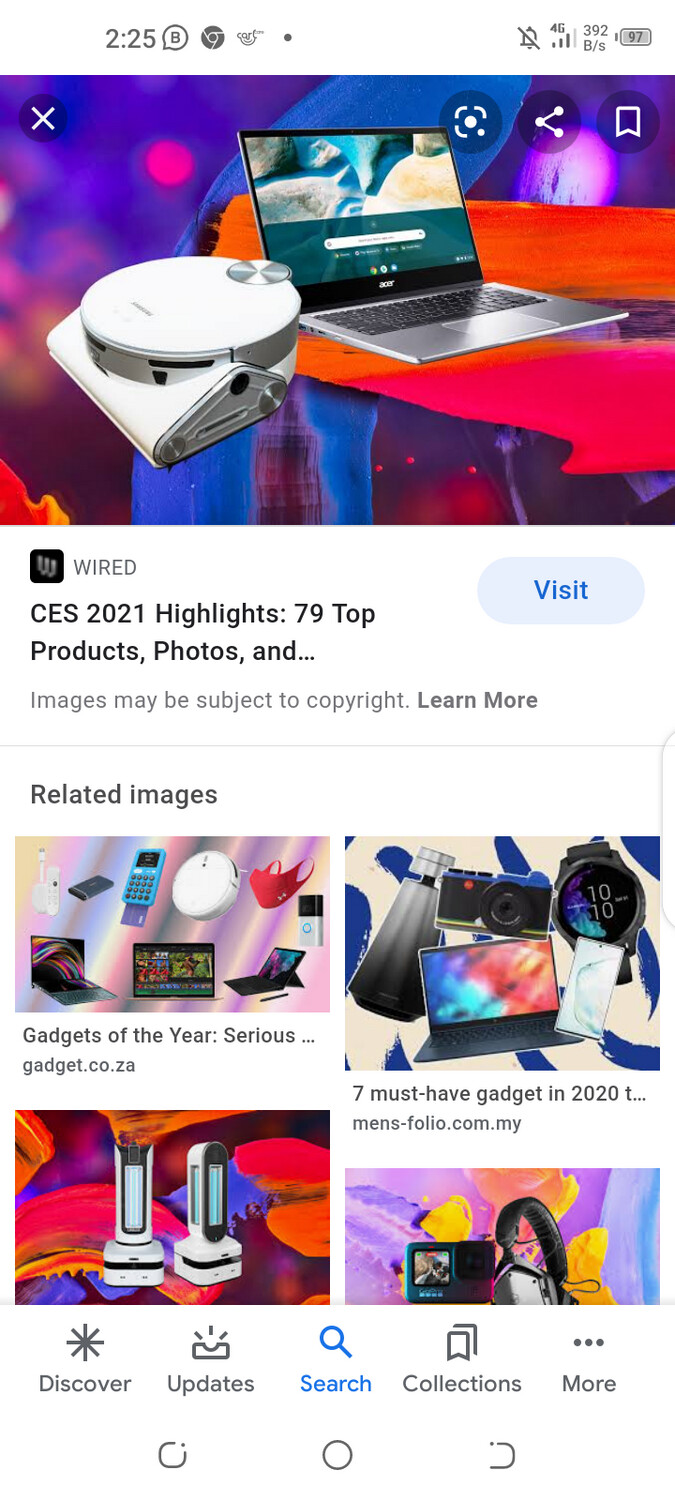Save image with the bookmark icon
The image size is (675, 1500).
point(627,122)
